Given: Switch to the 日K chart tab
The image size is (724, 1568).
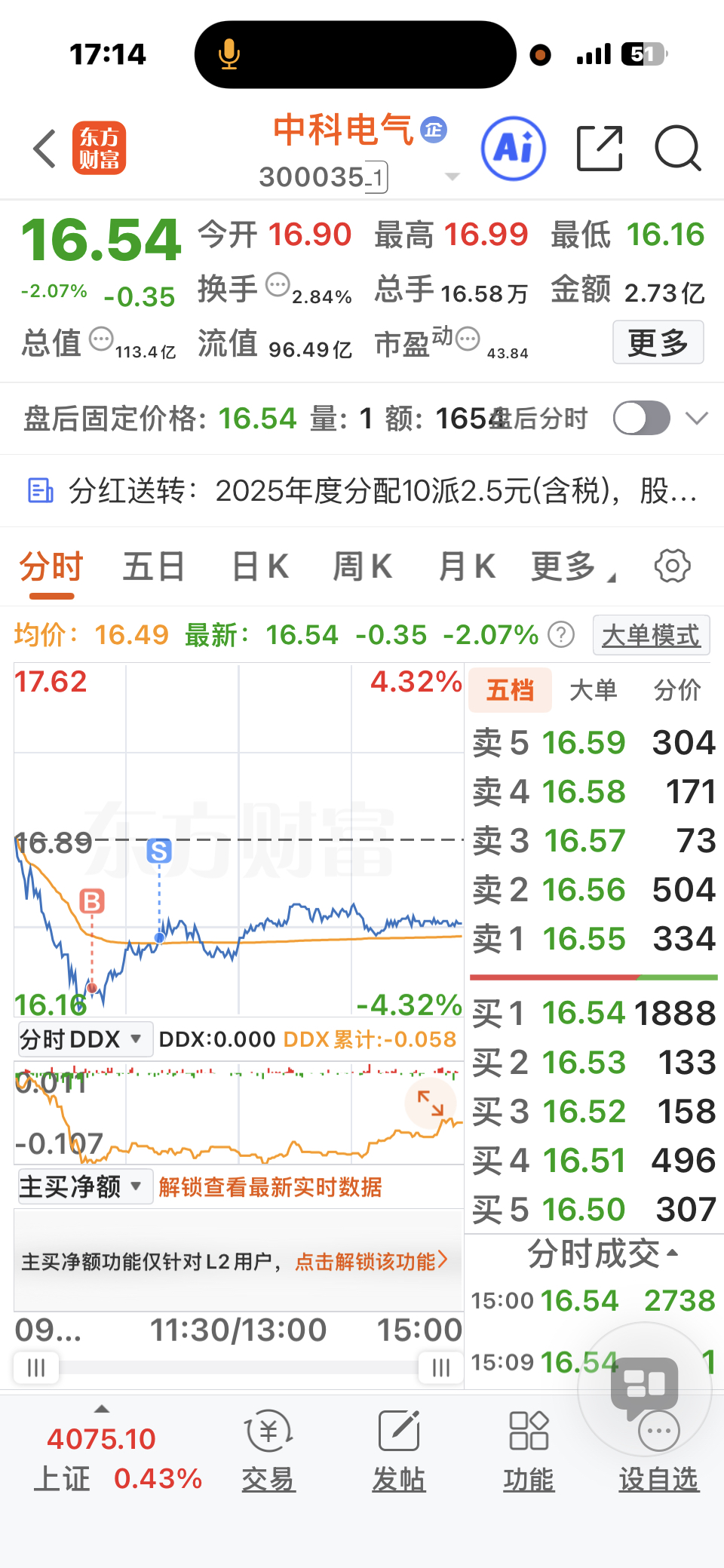Looking at the screenshot, I should pyautogui.click(x=260, y=566).
